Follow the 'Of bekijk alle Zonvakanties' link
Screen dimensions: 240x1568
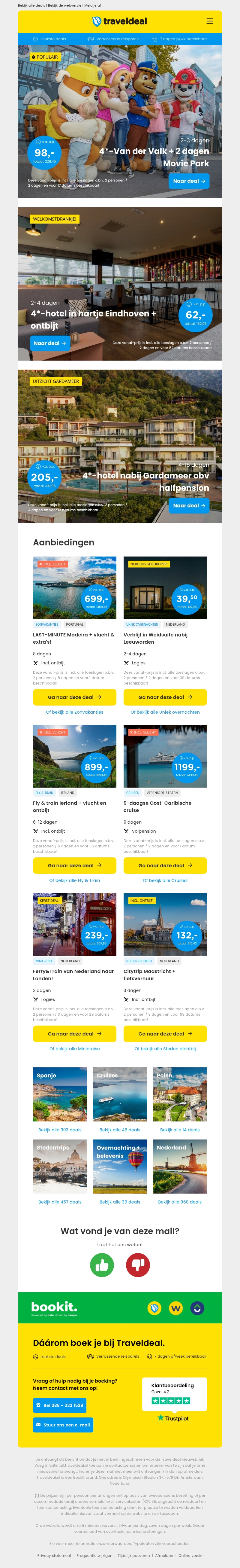click(74, 712)
